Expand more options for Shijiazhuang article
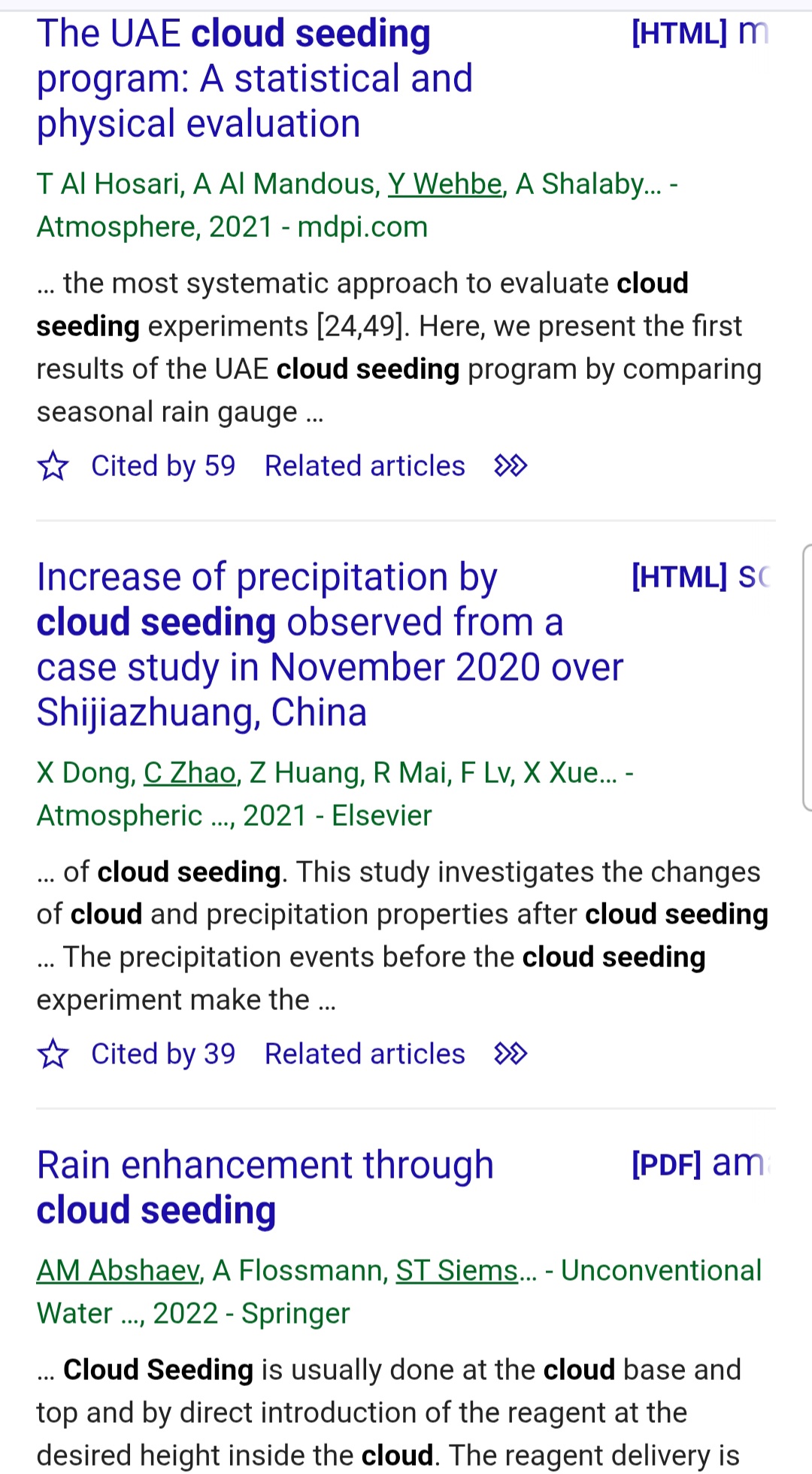 [511, 1054]
